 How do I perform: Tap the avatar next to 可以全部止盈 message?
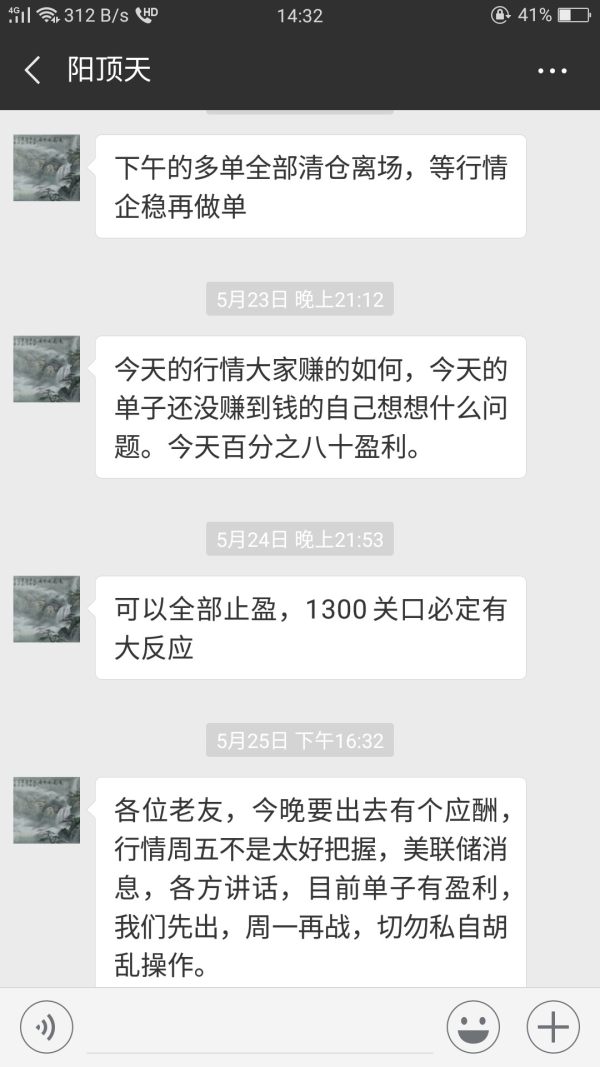[x=46, y=609]
